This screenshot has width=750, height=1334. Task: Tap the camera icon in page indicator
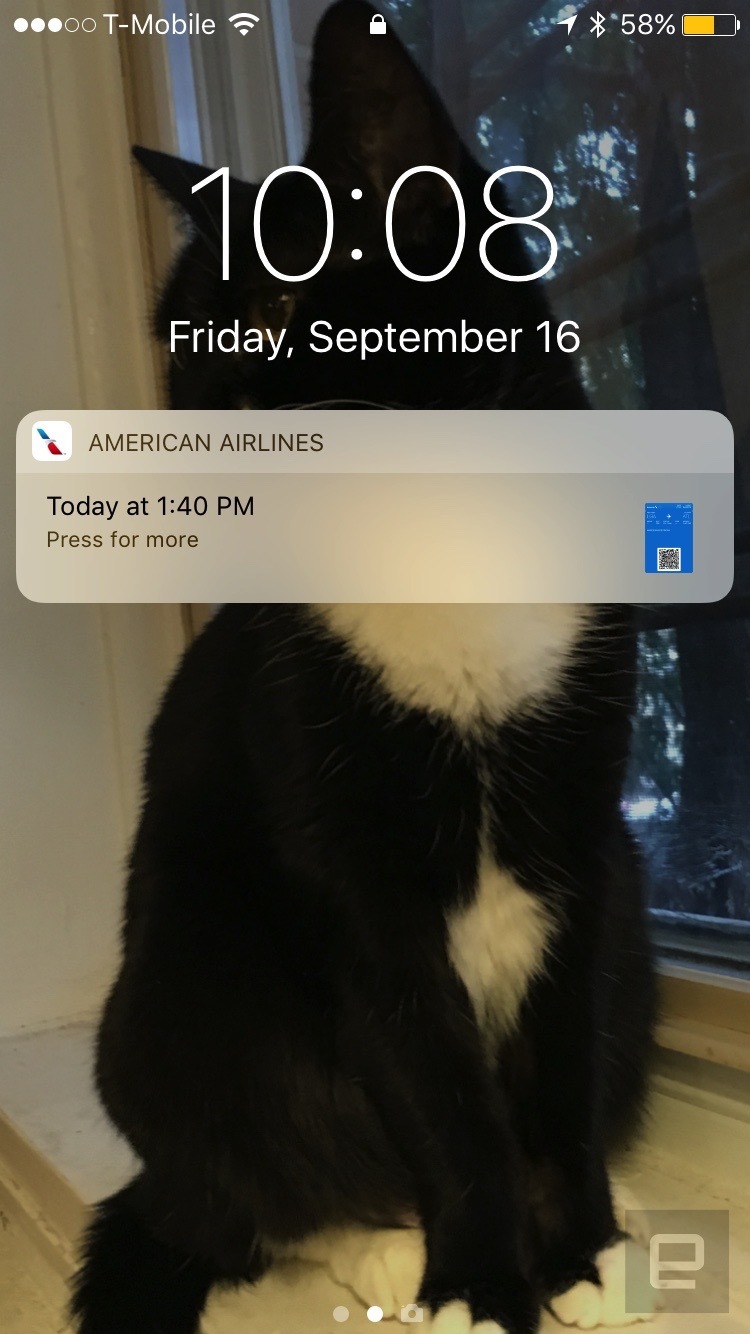point(411,1313)
